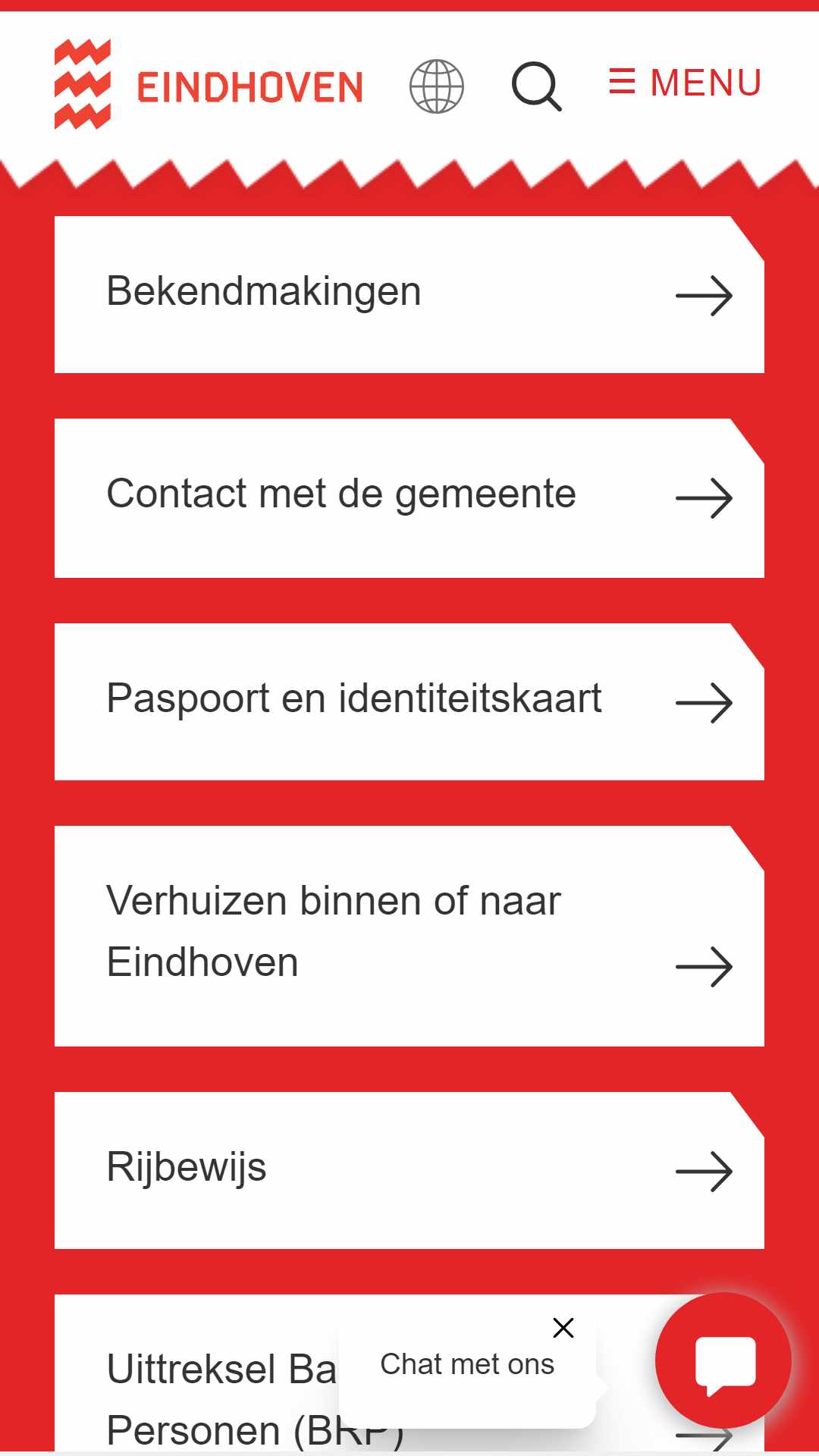Open the Bekendmakingen card
Image resolution: width=819 pixels, height=1456 pixels.
coord(409,294)
